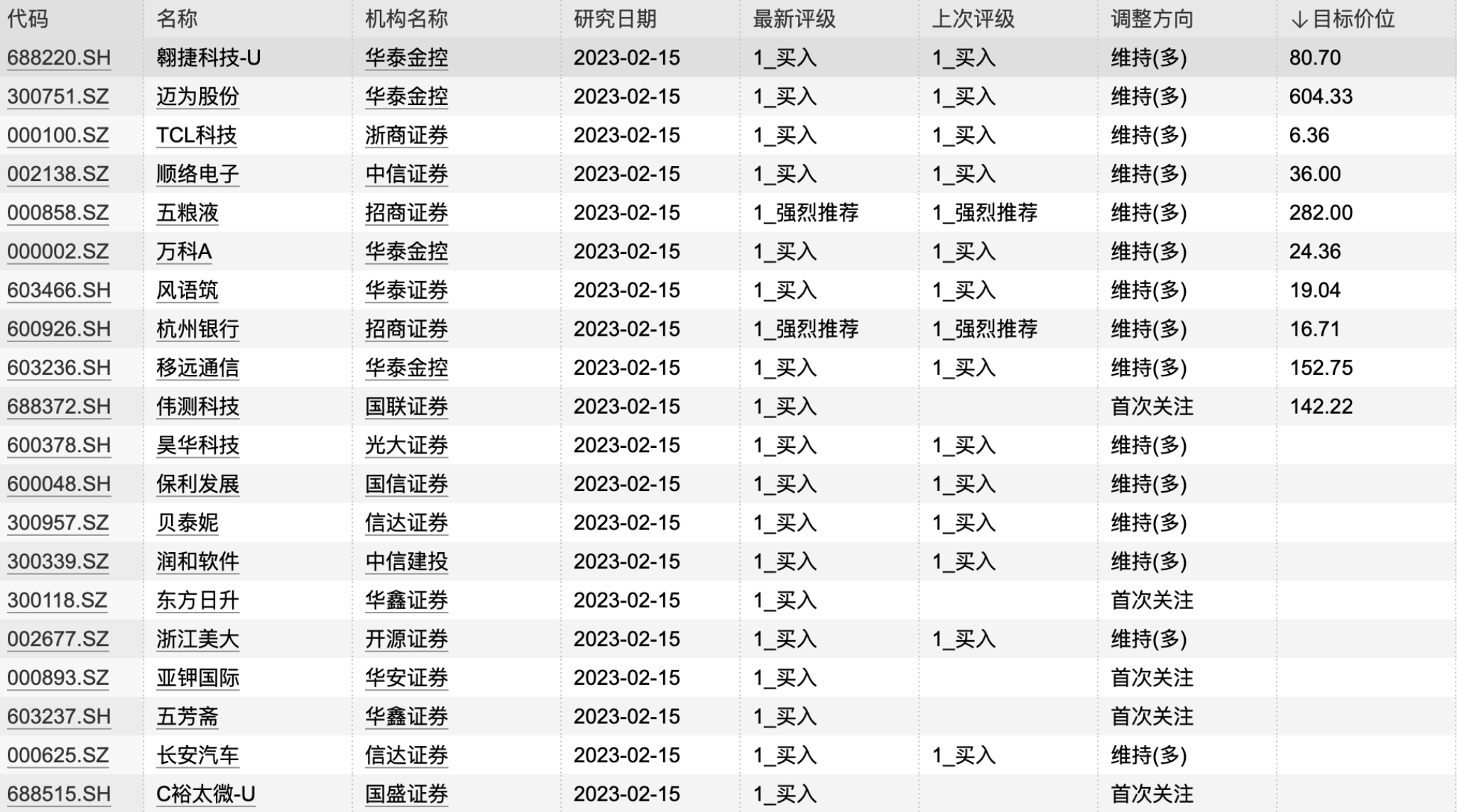Open the 迈为股份 stock name link

tap(197, 97)
